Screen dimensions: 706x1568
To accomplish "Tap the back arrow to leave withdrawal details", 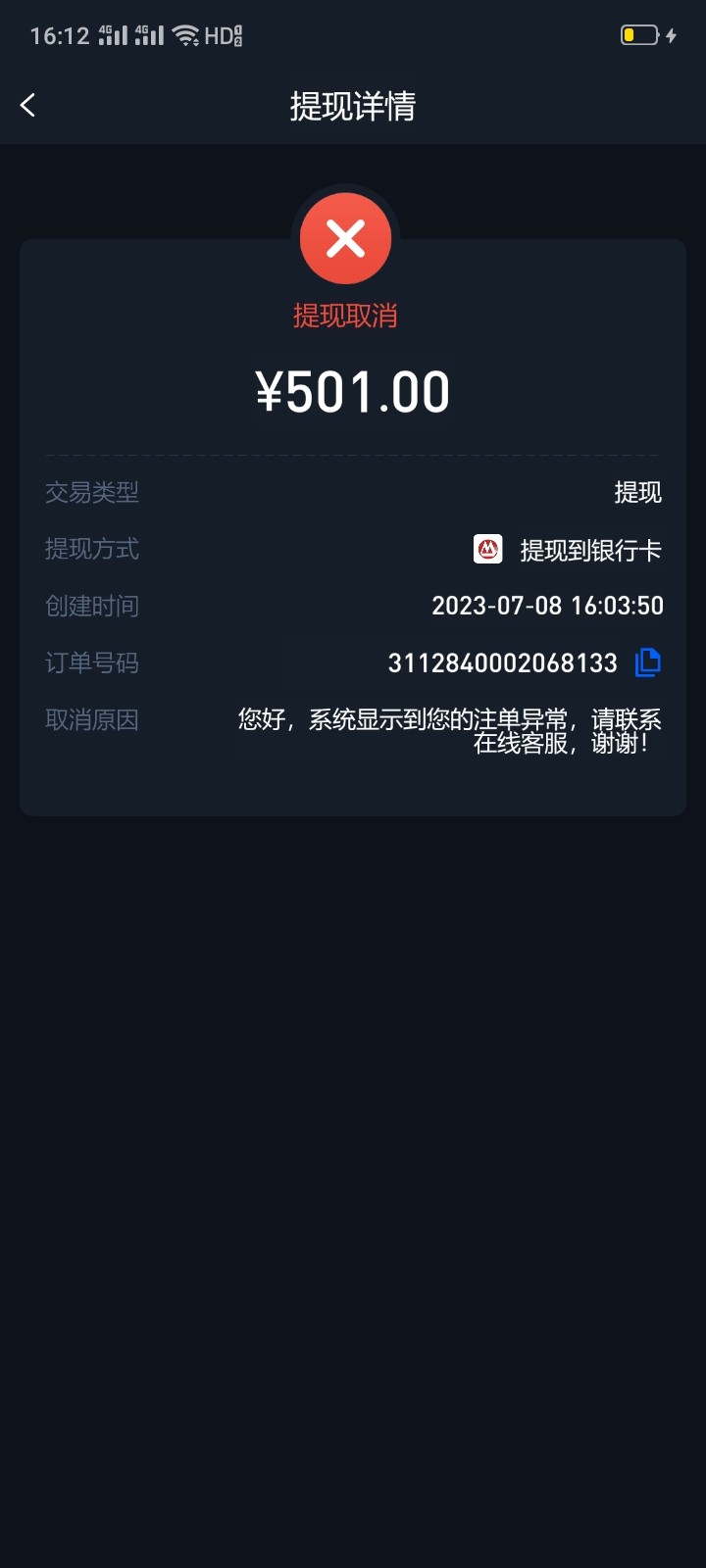I will point(28,105).
